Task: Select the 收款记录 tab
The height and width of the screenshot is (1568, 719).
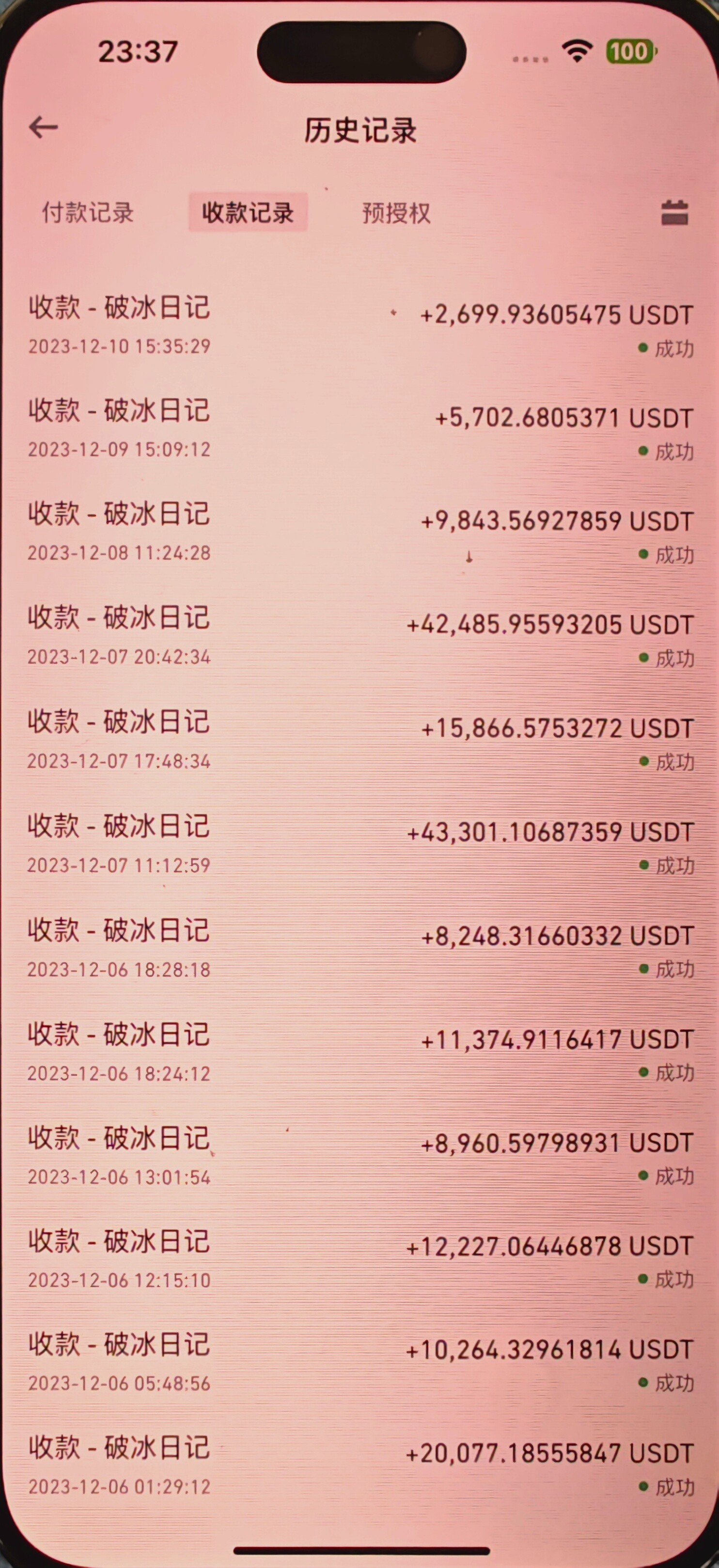Action: [x=248, y=213]
